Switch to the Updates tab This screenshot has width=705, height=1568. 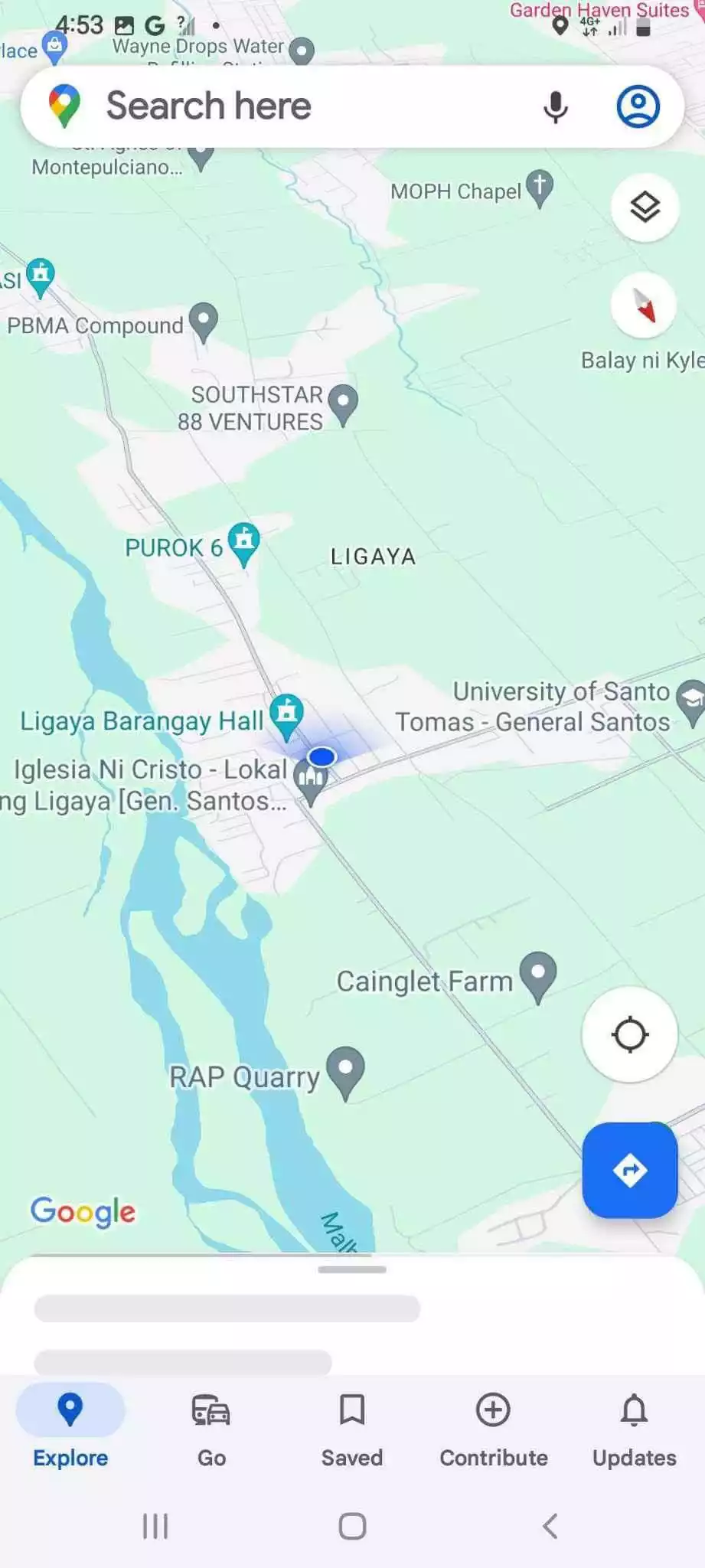click(x=634, y=1429)
